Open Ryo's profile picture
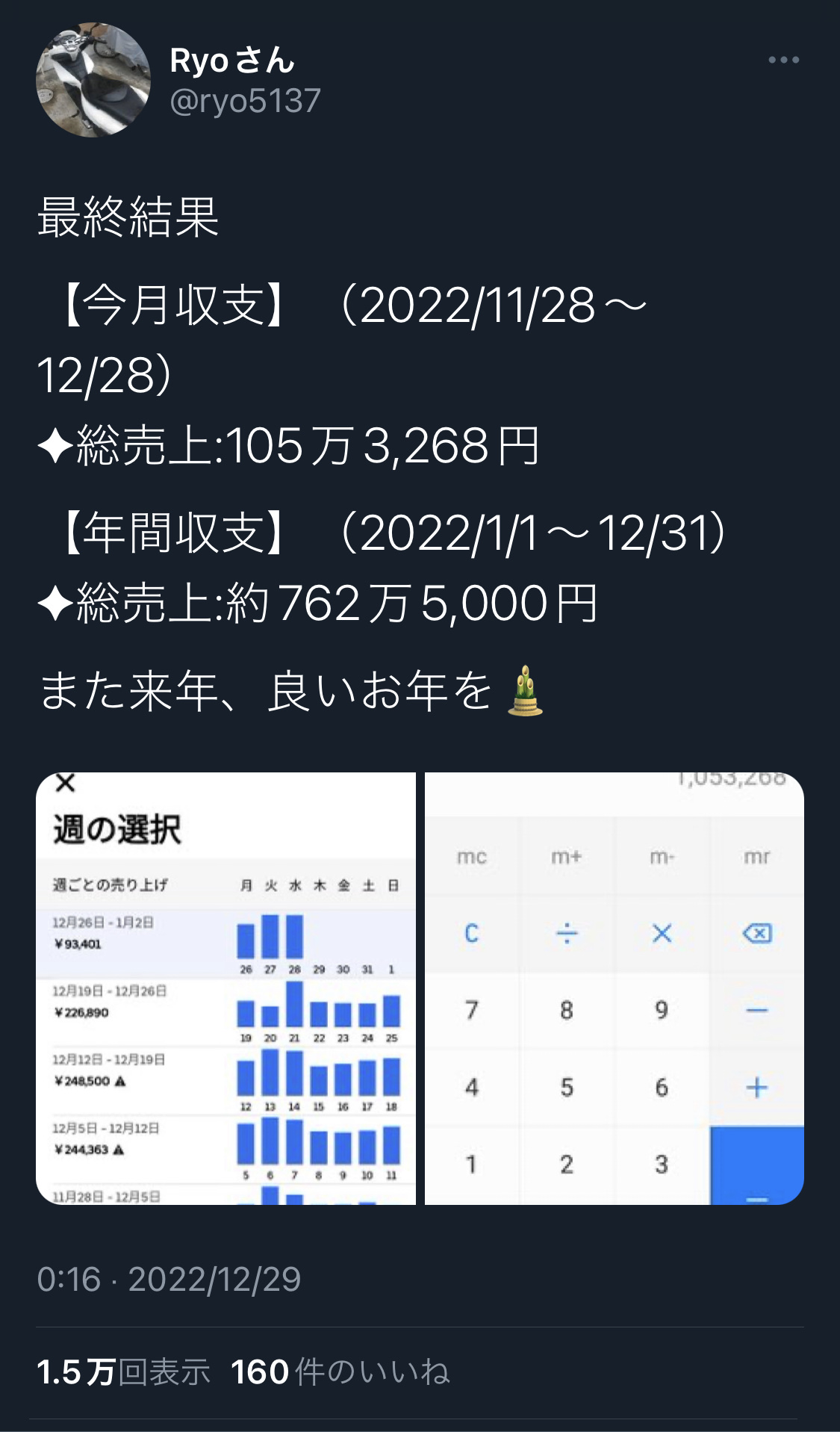The image size is (840, 1432). (x=93, y=80)
